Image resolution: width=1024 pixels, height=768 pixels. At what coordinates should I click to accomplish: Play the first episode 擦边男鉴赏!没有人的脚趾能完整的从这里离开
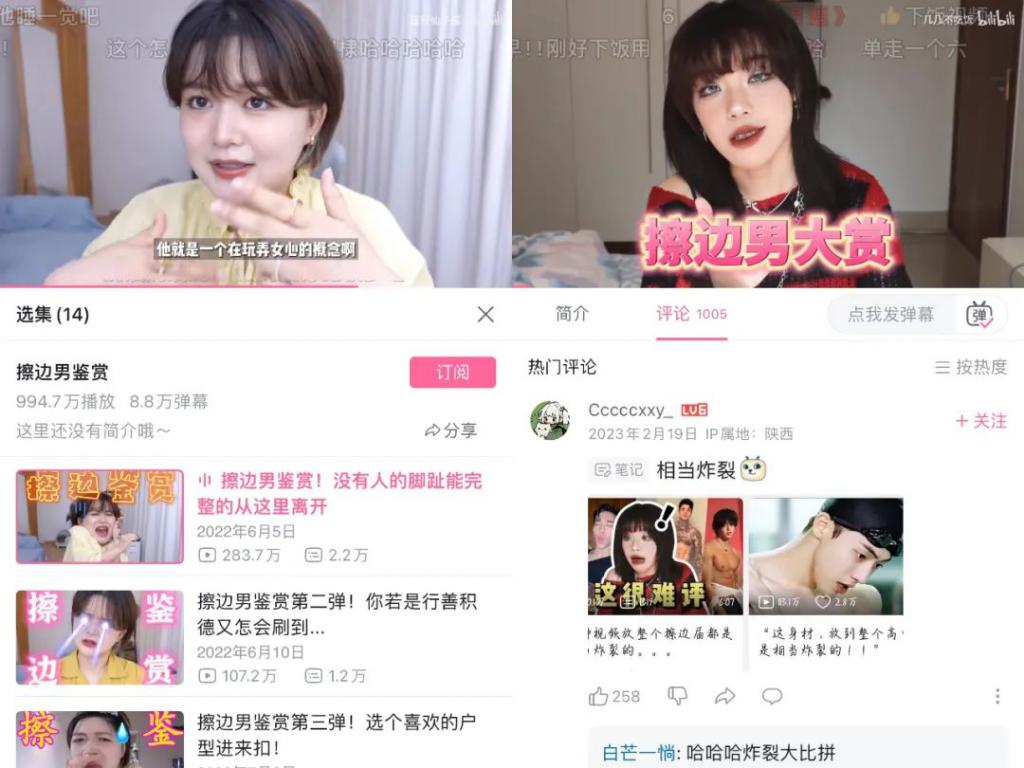point(339,492)
